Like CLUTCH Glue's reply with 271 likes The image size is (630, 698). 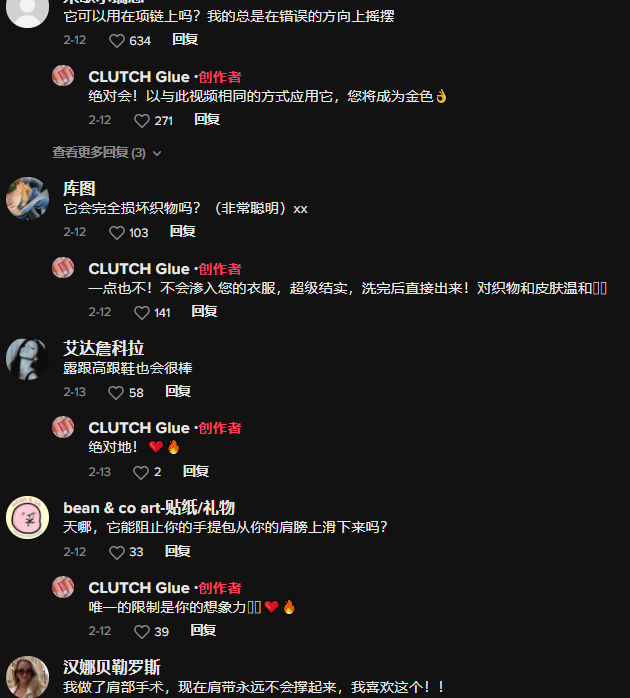coord(142,120)
